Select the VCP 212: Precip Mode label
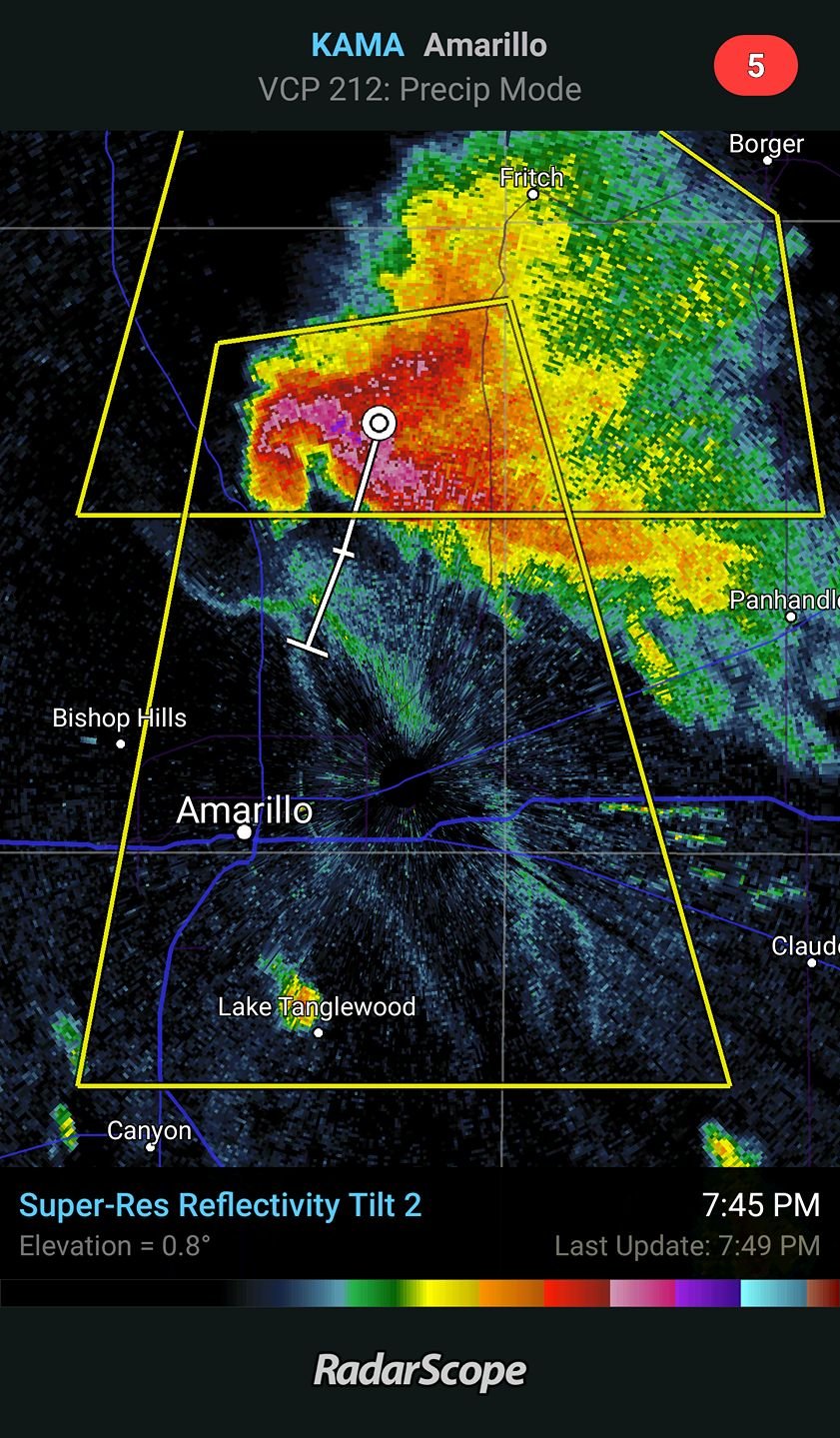This screenshot has width=840, height=1438. 420,89
